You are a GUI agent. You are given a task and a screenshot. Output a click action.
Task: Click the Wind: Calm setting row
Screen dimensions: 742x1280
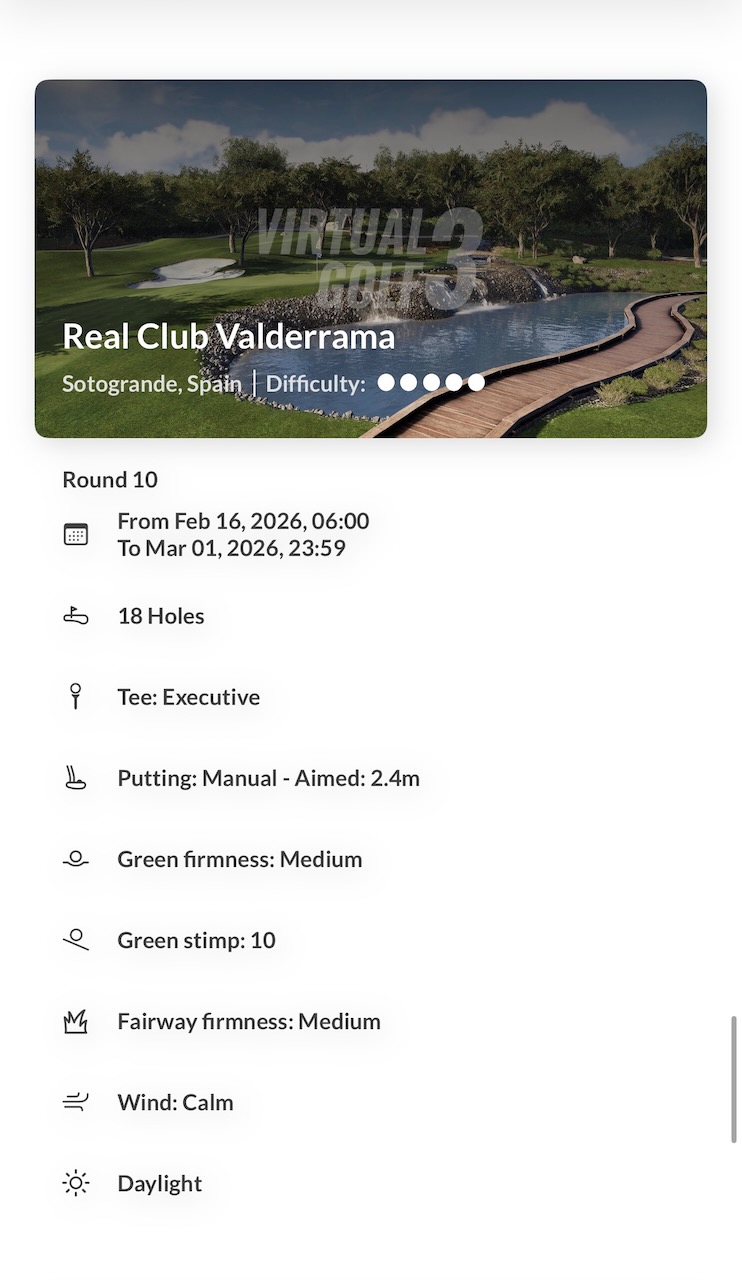pos(176,1102)
